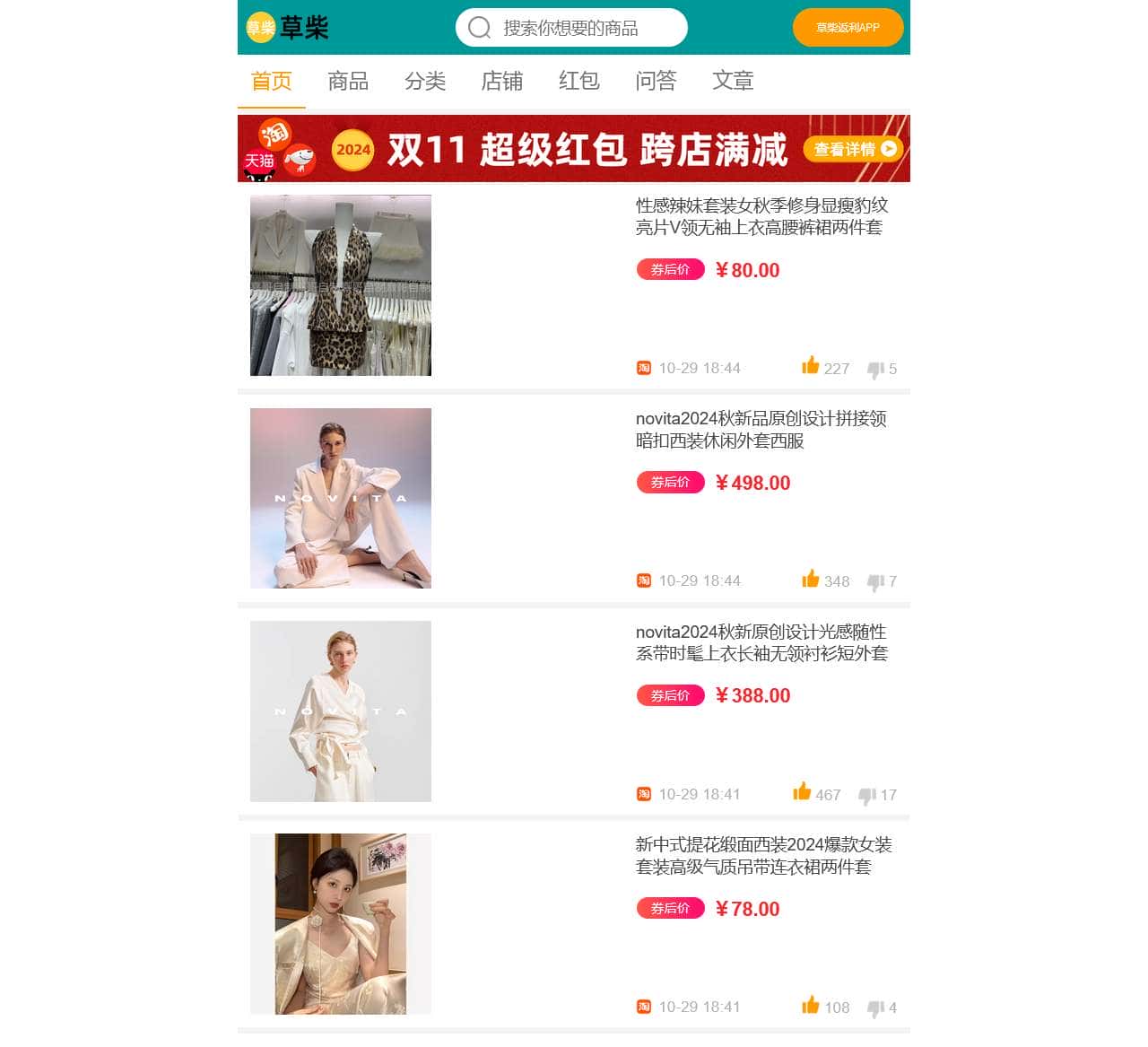Open the novita ¥498.00 suit jacket listing

click(761, 429)
